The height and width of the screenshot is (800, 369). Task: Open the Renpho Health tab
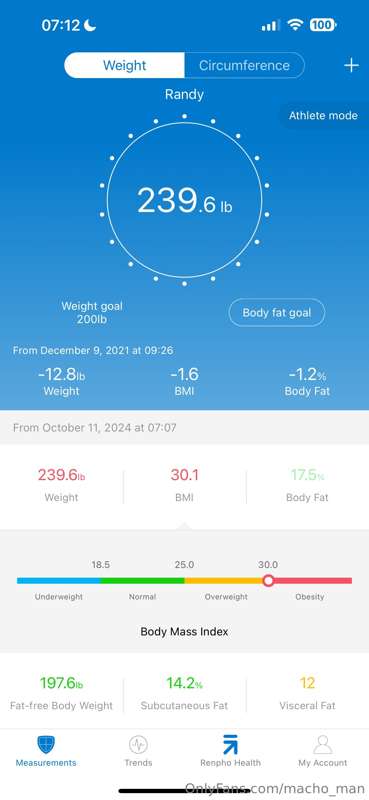pyautogui.click(x=230, y=752)
